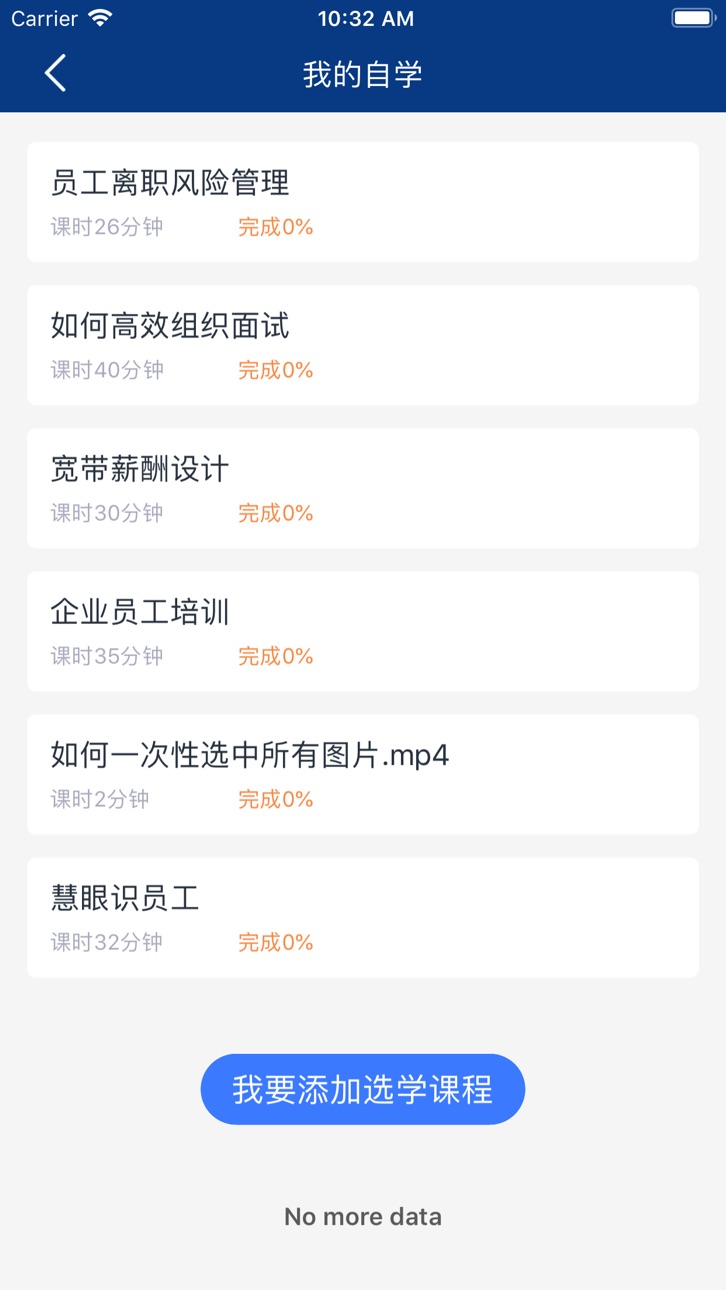Open the course 慧眼识员工
Image resolution: width=726 pixels, height=1290 pixels.
click(x=363, y=917)
